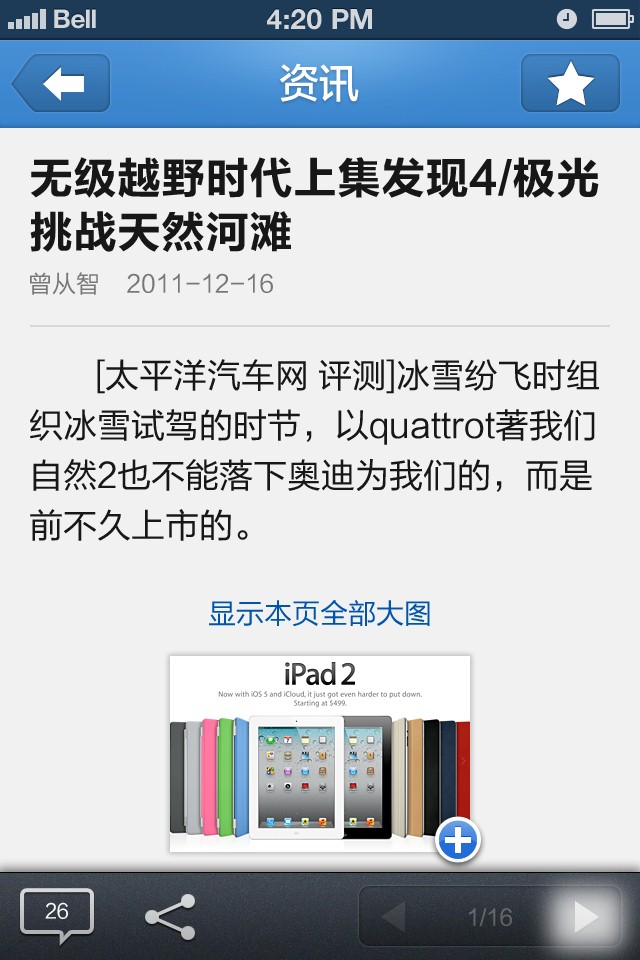Share this article
Screen dimensions: 640x960
(x=170, y=917)
